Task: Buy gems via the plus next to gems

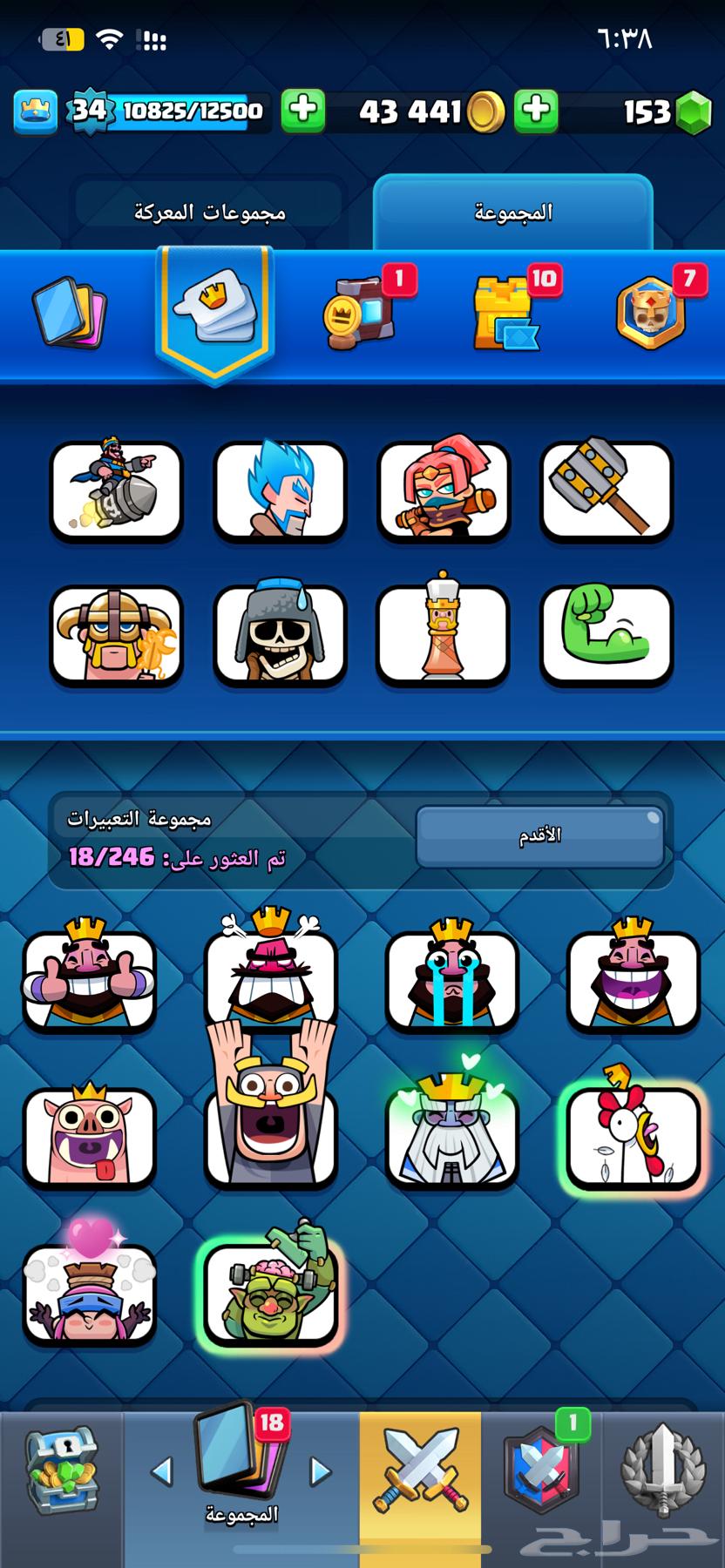Action: (536, 111)
